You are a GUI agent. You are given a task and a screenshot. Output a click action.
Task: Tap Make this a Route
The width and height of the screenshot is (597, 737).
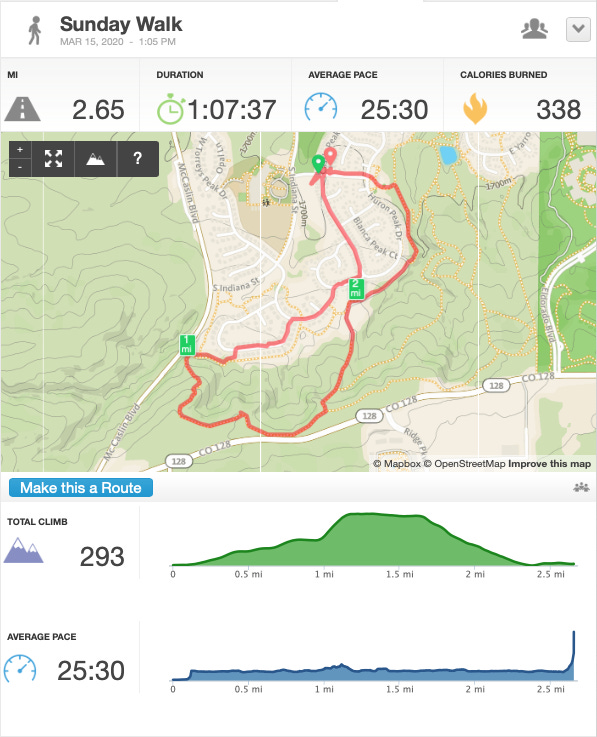point(81,488)
